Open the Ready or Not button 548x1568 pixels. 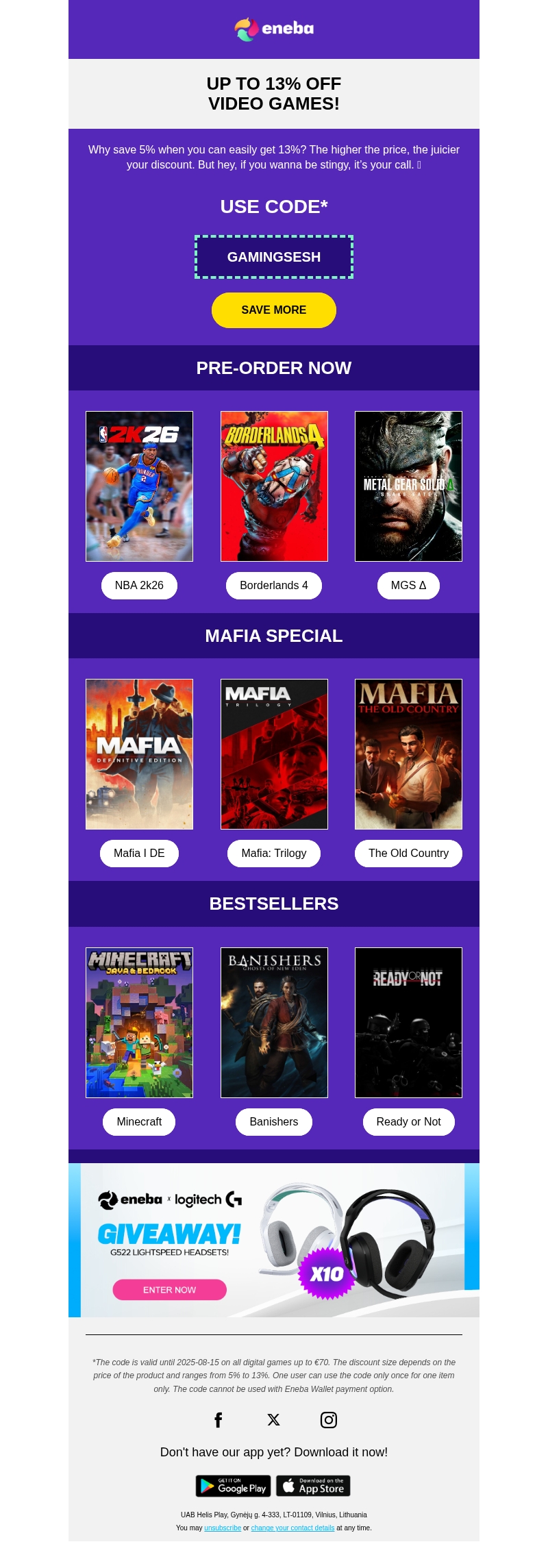(x=408, y=1122)
